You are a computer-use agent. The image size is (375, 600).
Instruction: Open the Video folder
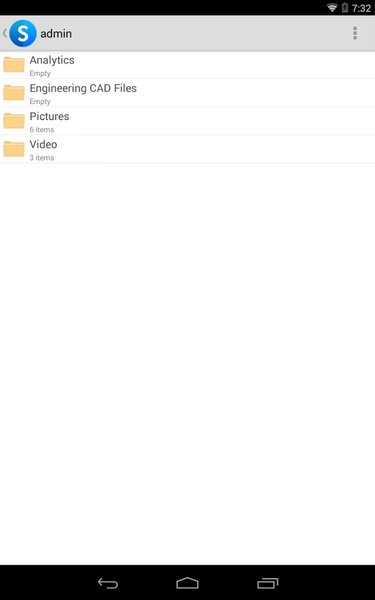pyautogui.click(x=188, y=149)
